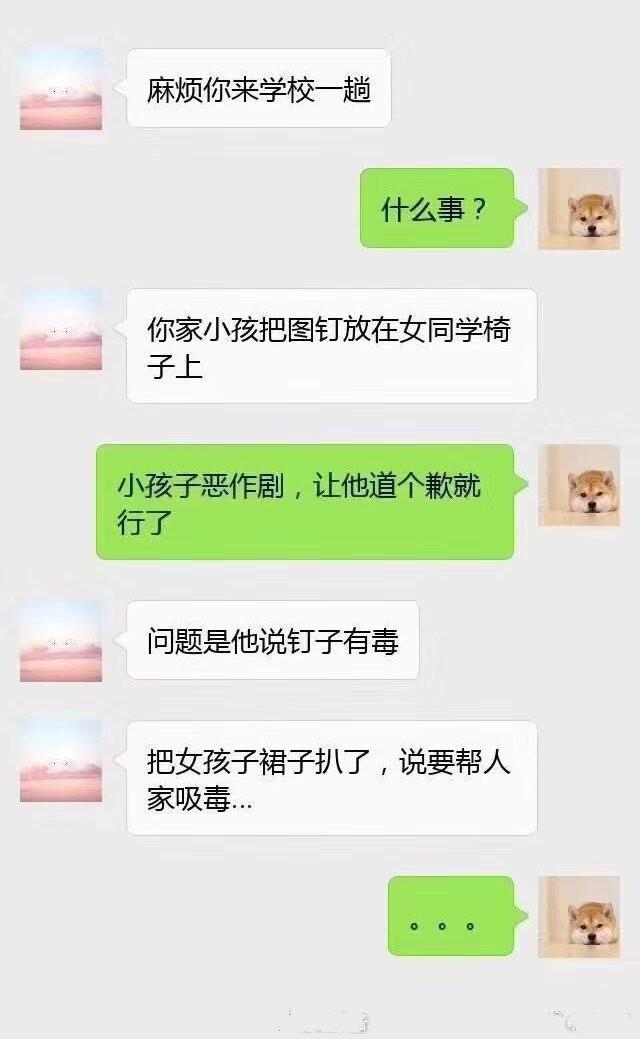Open sender's avatar next to '把女孩子裙子扒了'
Image resolution: width=640 pixels, height=1039 pixels.
click(61, 761)
